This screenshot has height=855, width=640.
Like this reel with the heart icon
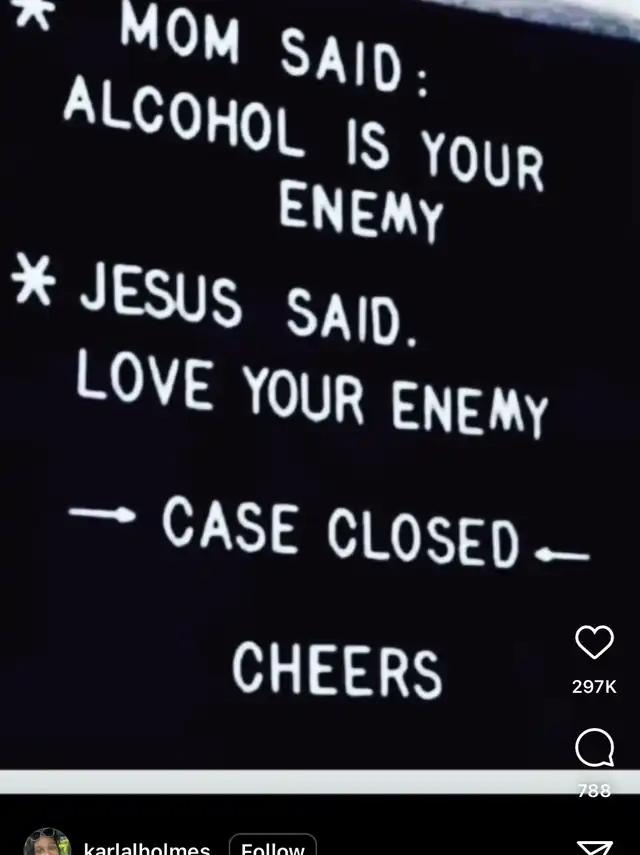click(x=594, y=642)
